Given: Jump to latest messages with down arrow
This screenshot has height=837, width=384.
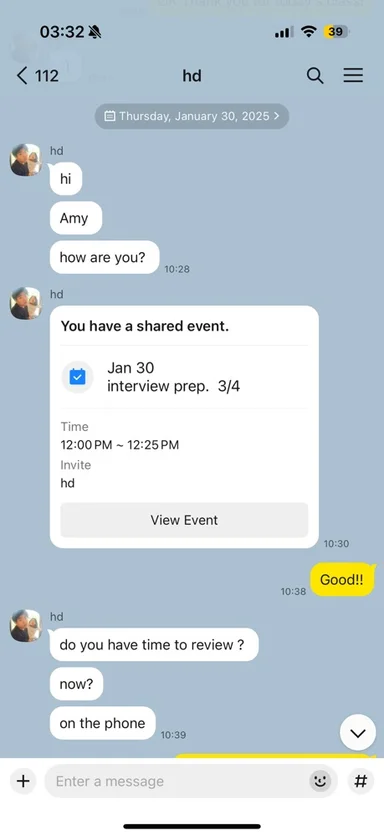Looking at the screenshot, I should [x=358, y=733].
